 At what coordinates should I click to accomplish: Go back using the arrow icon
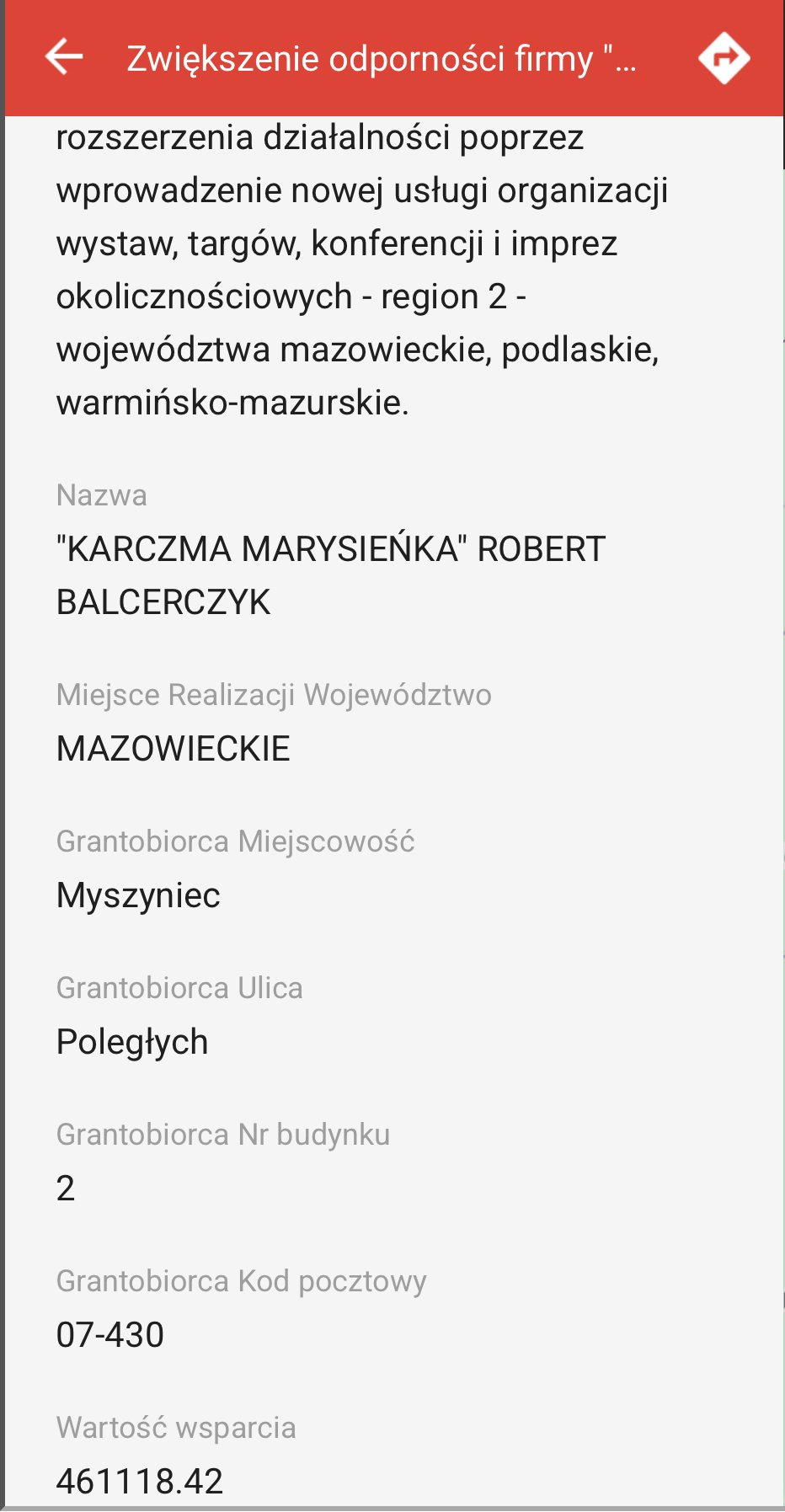[64, 57]
